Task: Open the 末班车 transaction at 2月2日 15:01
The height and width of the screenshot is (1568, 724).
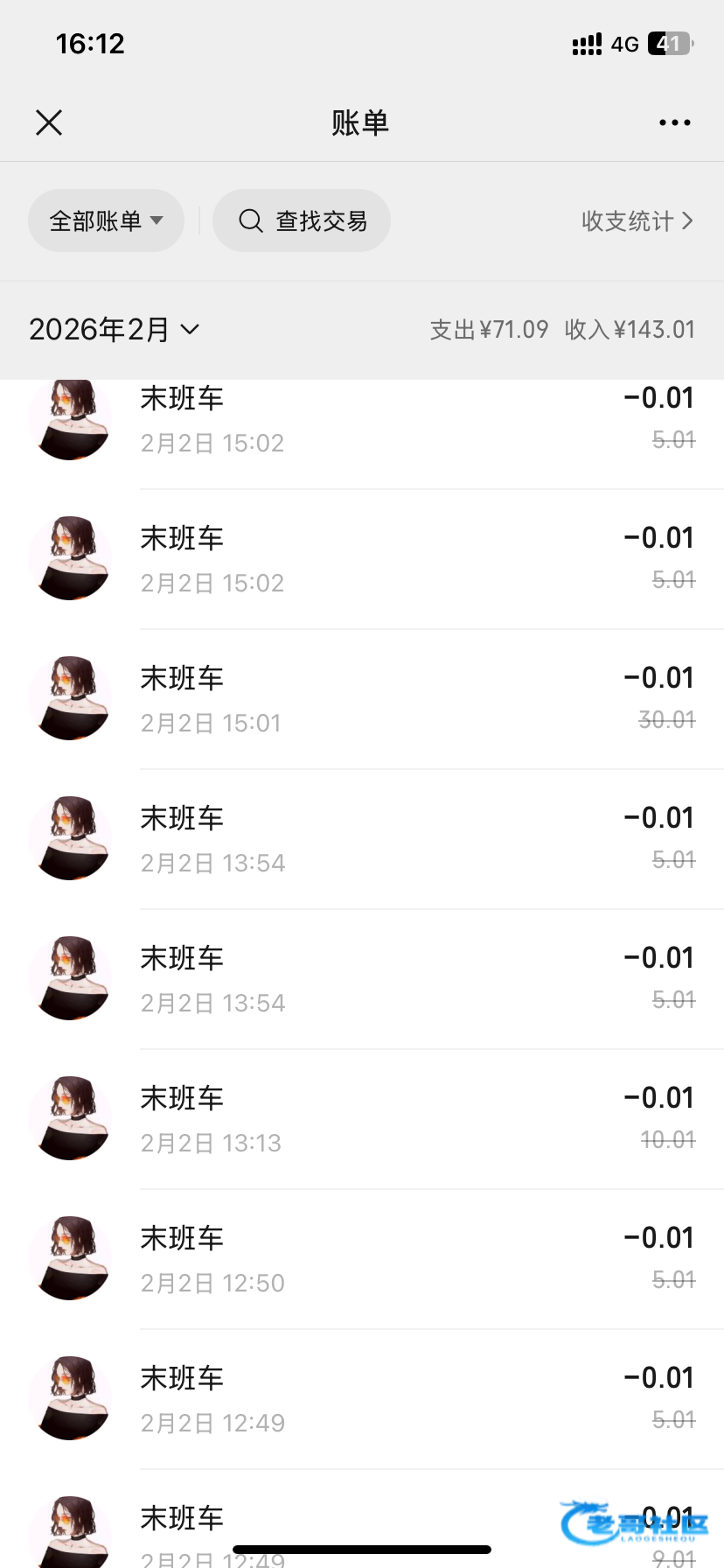Action: (362, 699)
